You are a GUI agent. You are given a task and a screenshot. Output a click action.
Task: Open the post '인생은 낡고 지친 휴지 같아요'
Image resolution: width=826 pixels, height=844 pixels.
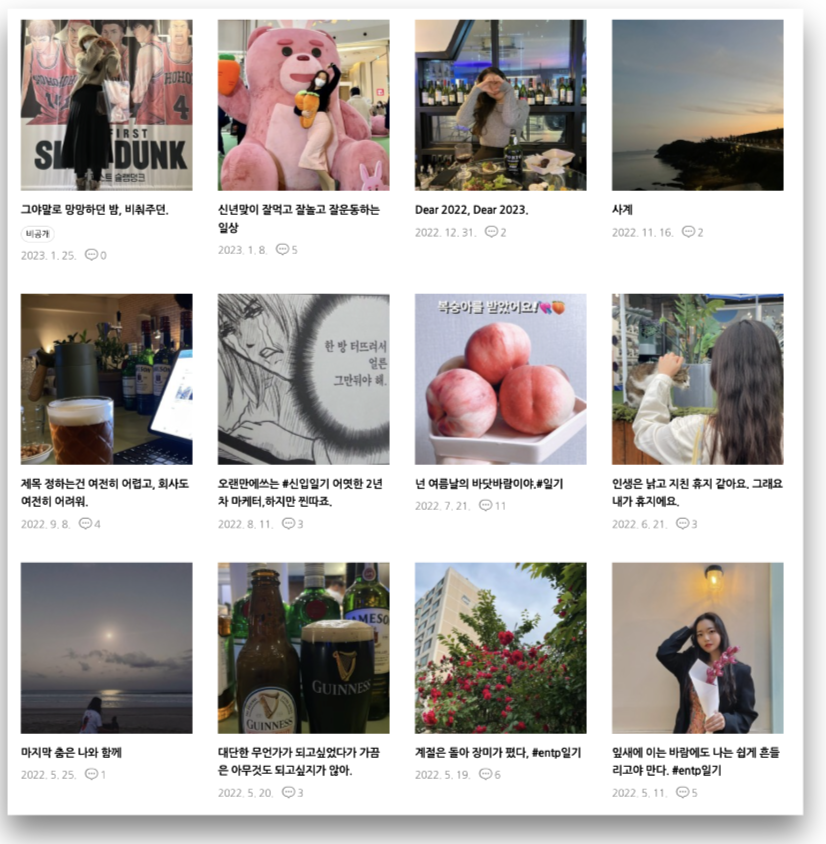(697, 379)
